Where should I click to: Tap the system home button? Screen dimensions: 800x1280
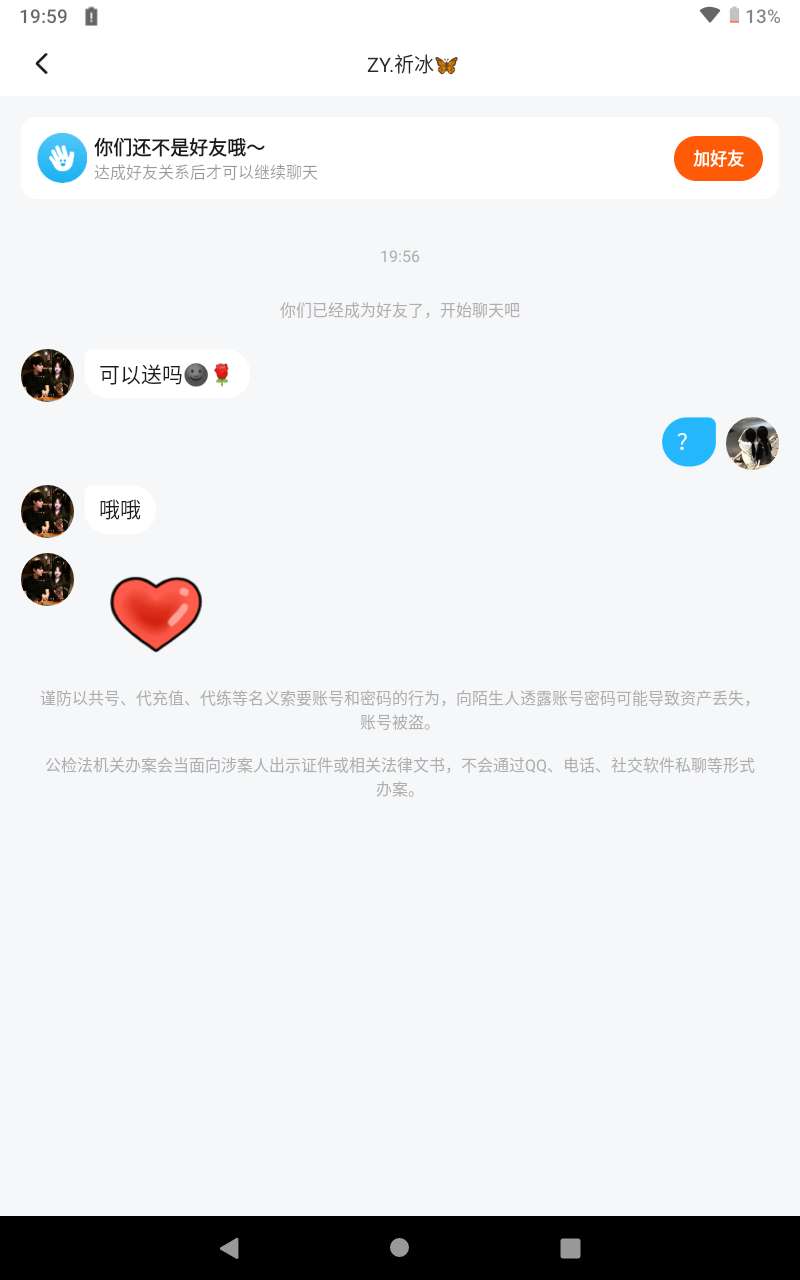399,1247
